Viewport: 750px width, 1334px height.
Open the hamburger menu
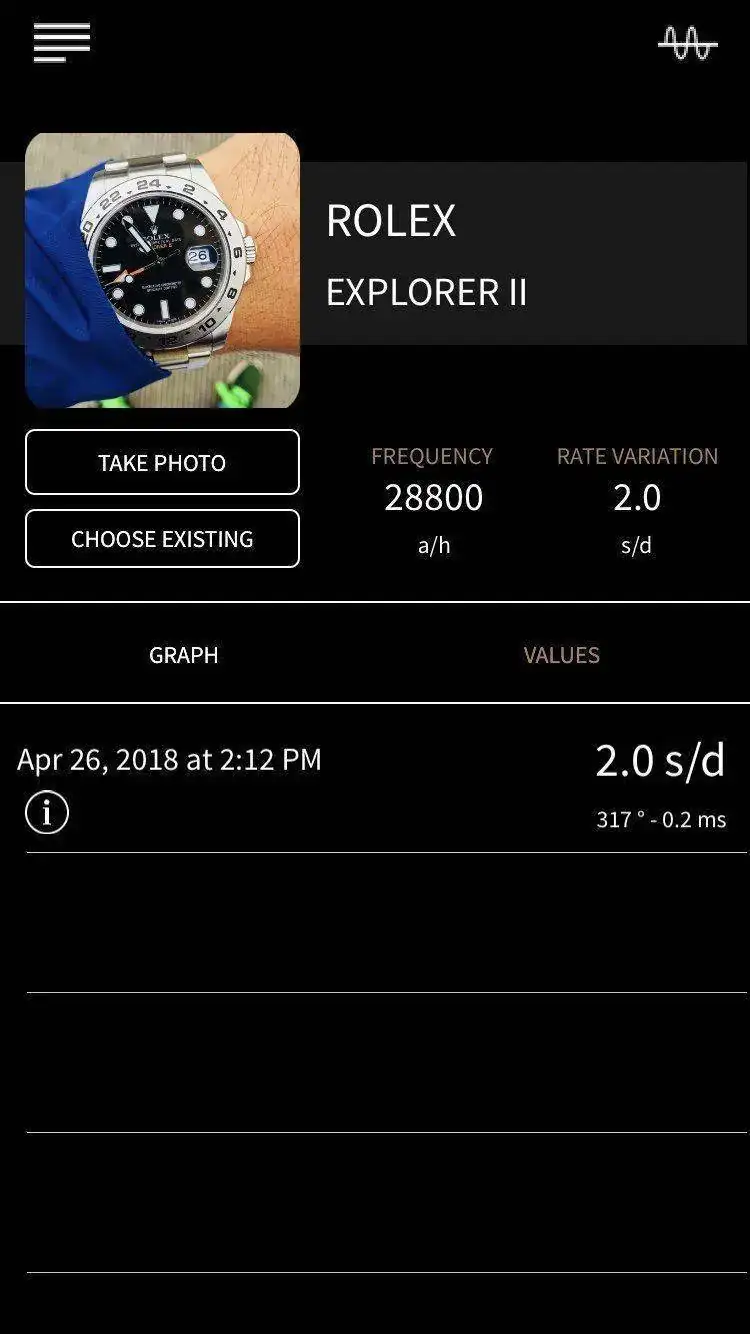coord(62,42)
